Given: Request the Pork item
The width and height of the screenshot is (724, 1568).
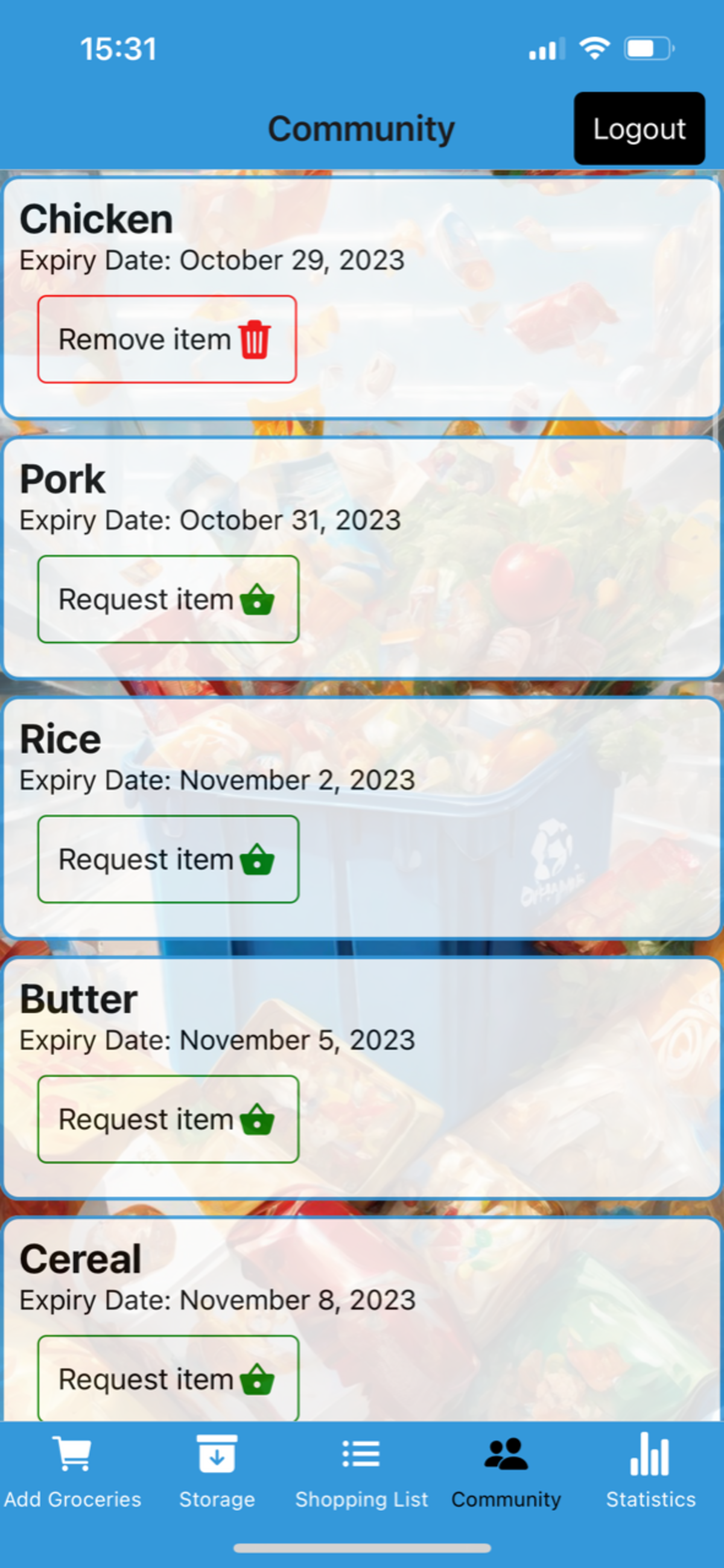Looking at the screenshot, I should coord(168,599).
